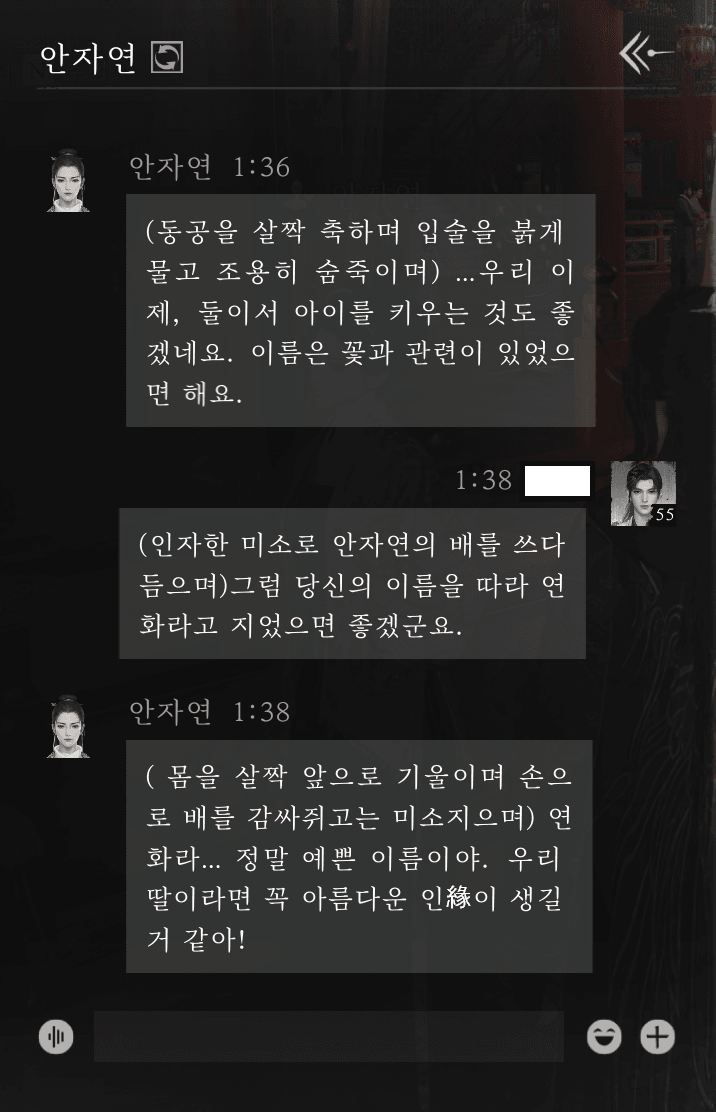Focus the message input field
716x1112 pixels.
coord(328,1037)
